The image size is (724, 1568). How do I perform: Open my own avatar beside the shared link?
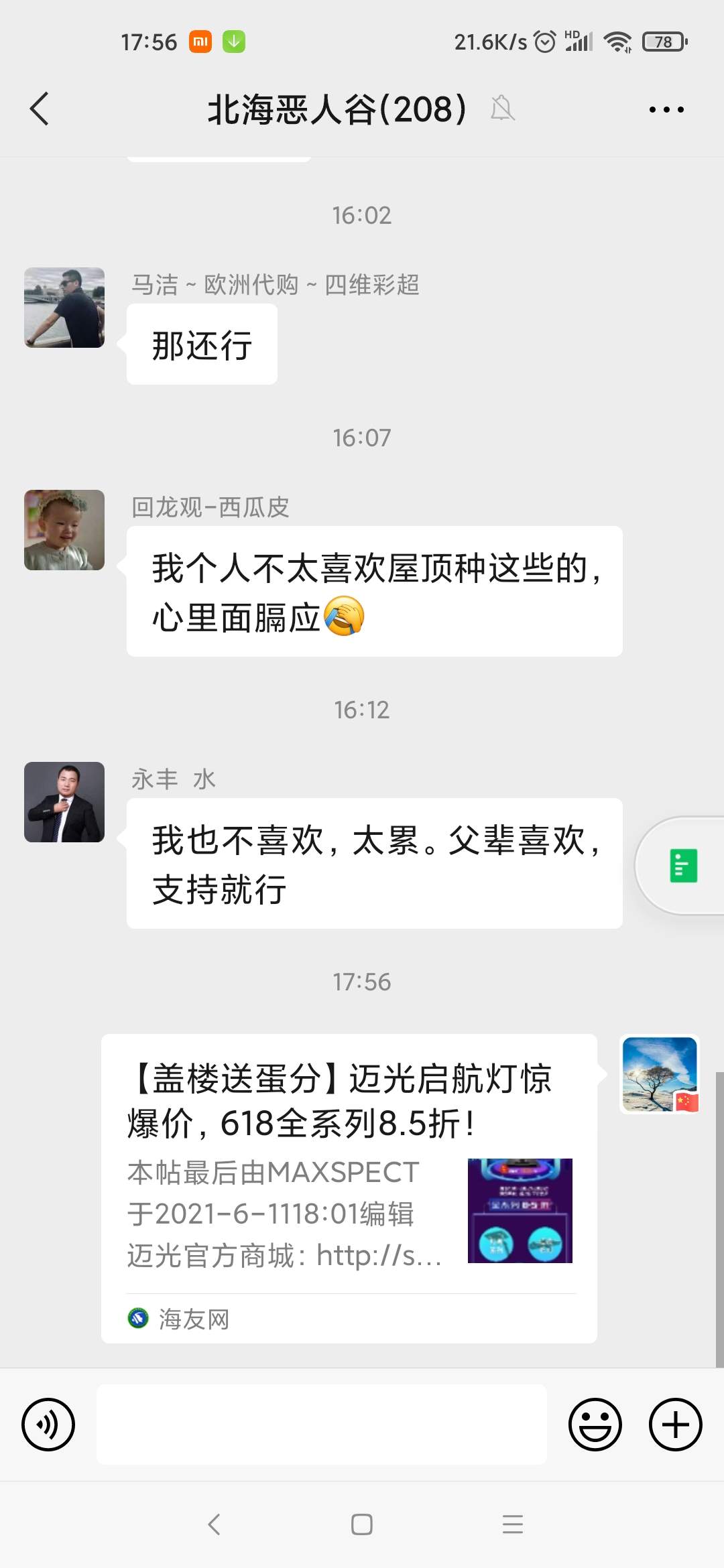[x=660, y=1074]
